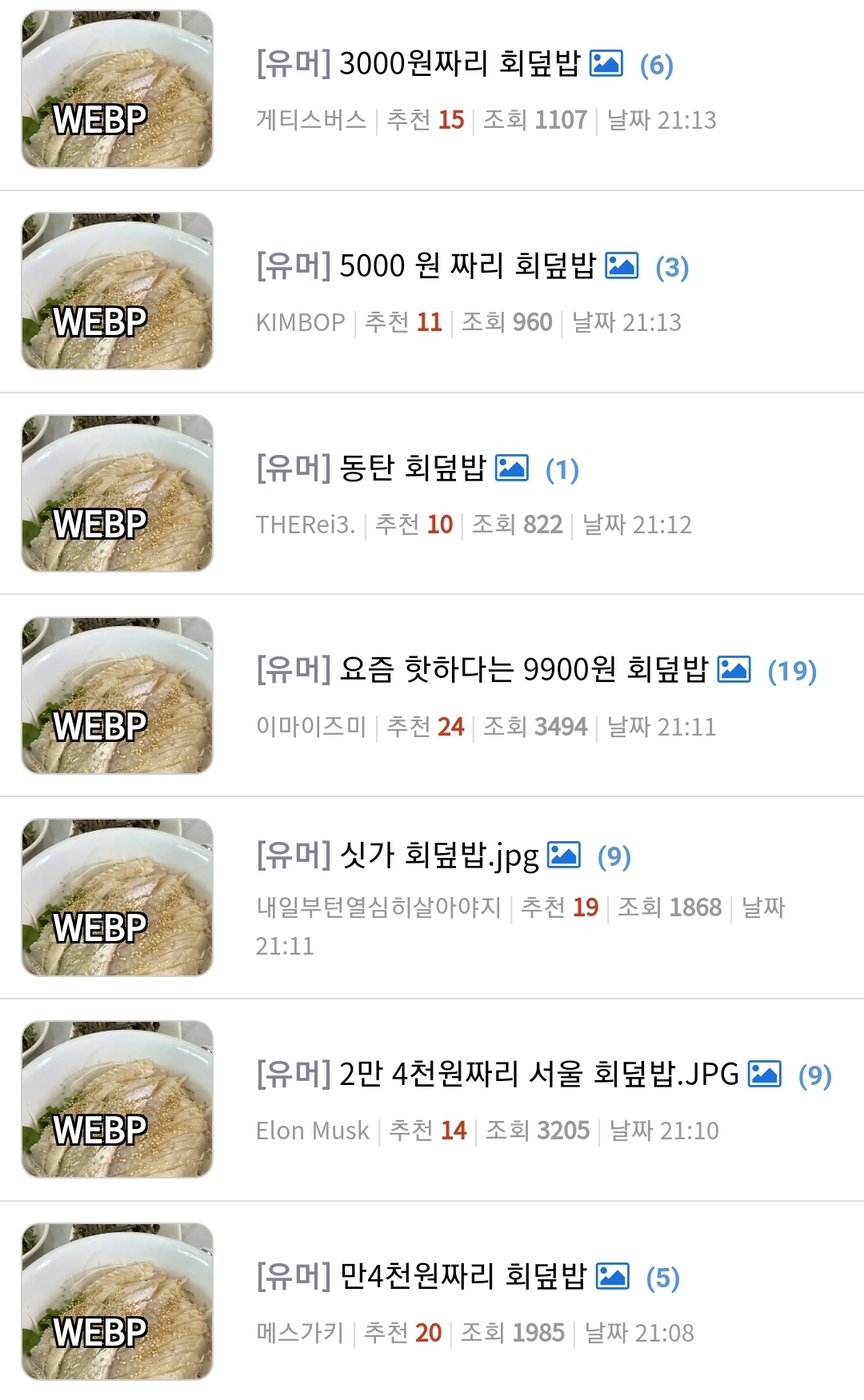Image resolution: width=864 pixels, height=1400 pixels.
Task: Open the post 요즘 핫하다는 9900원 회덮밥
Action: click(x=482, y=669)
